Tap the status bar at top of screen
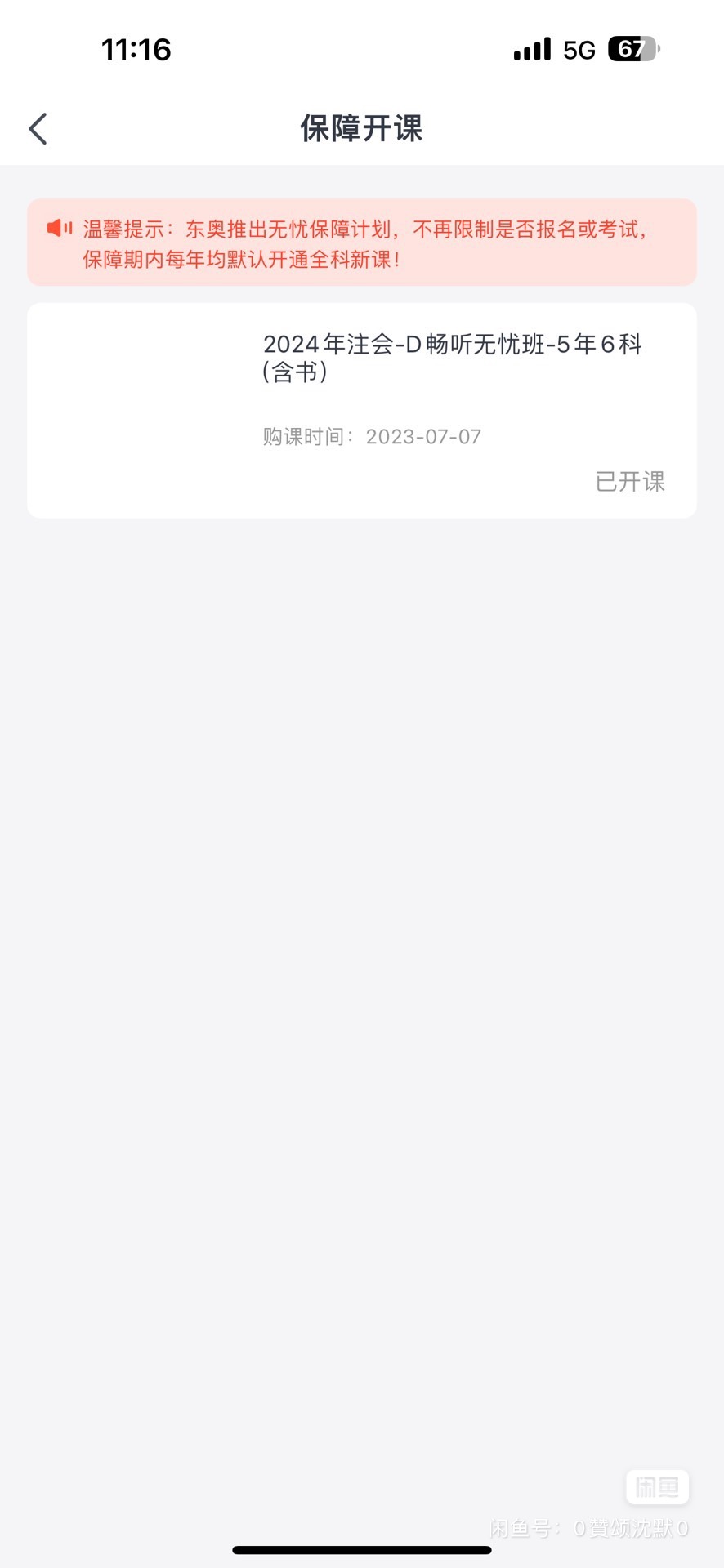The height and width of the screenshot is (1568, 724). (362, 50)
